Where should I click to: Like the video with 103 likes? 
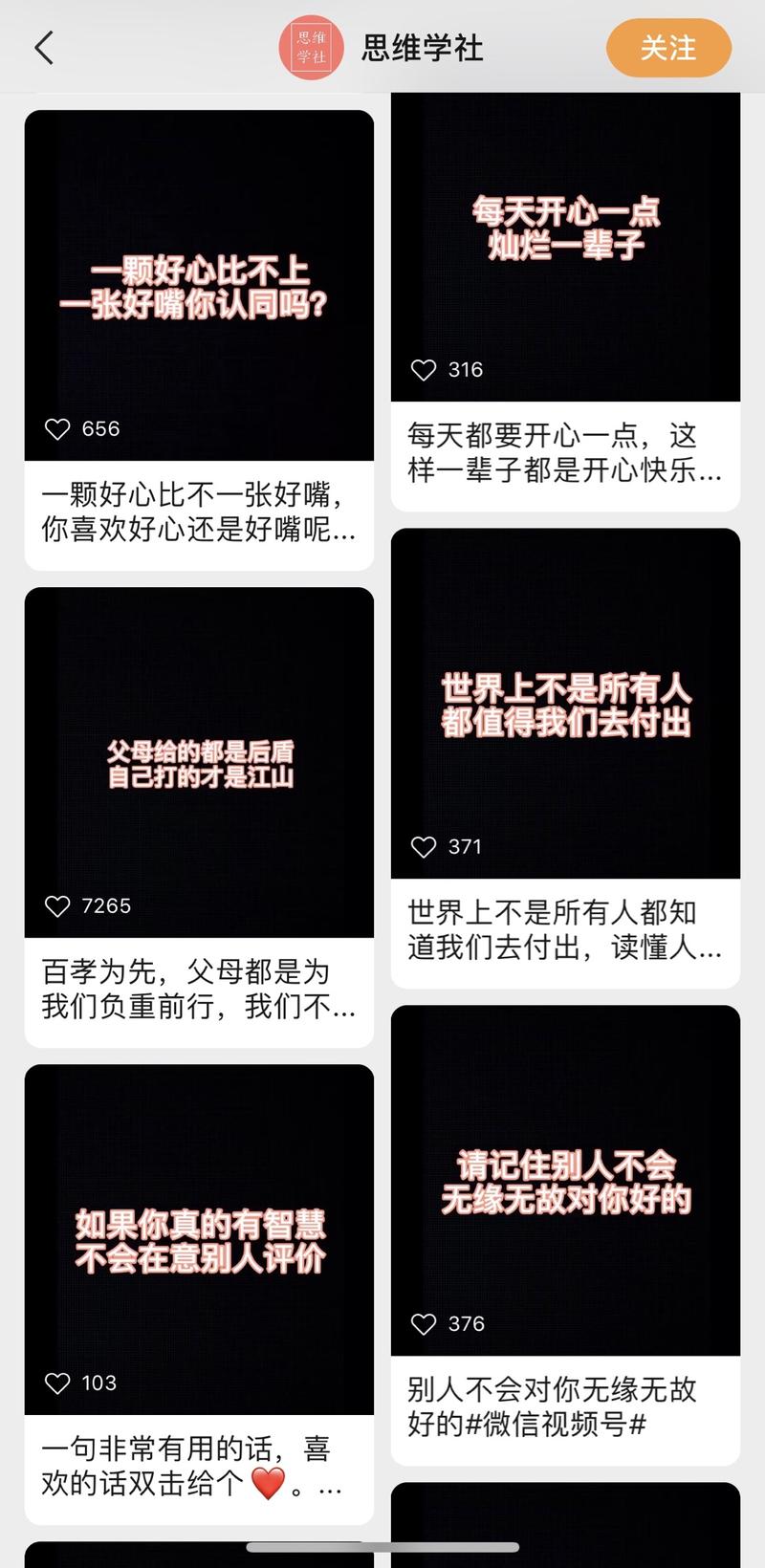[57, 1383]
